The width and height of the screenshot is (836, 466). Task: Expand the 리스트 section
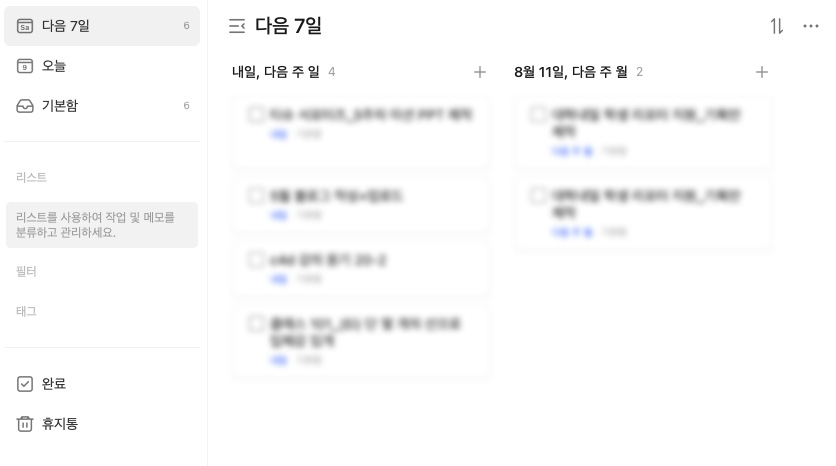32,177
